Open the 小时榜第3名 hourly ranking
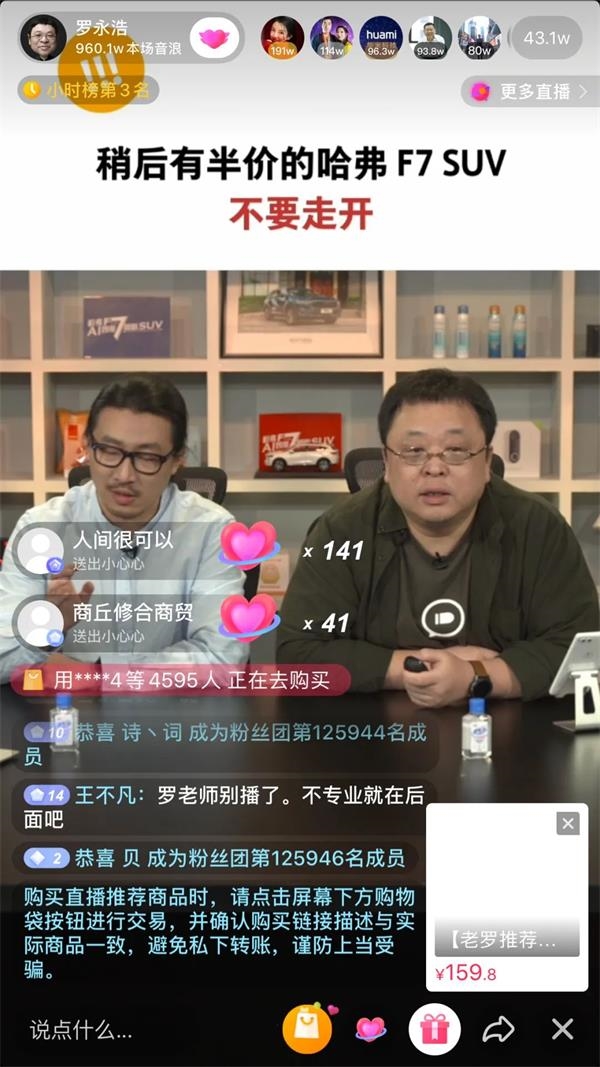 (88, 90)
